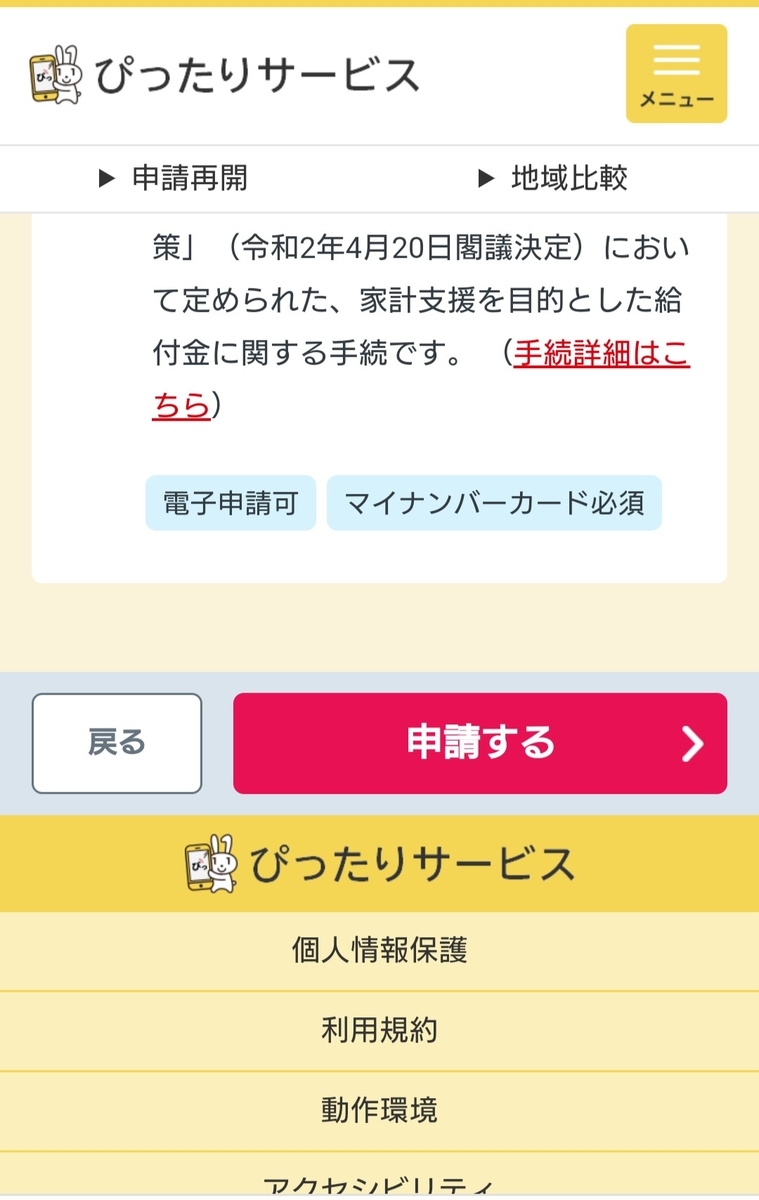Open 地域比較 comparison page
The width and height of the screenshot is (759, 1200).
(x=553, y=179)
